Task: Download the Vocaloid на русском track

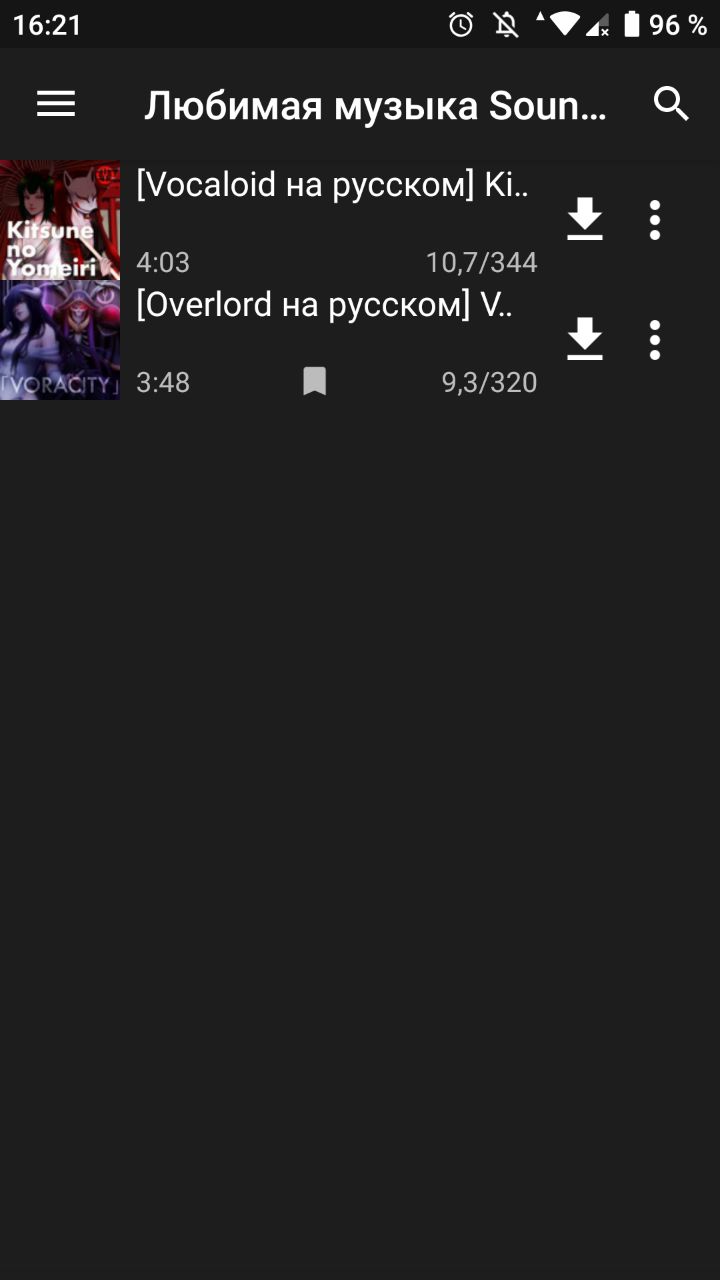Action: 585,220
